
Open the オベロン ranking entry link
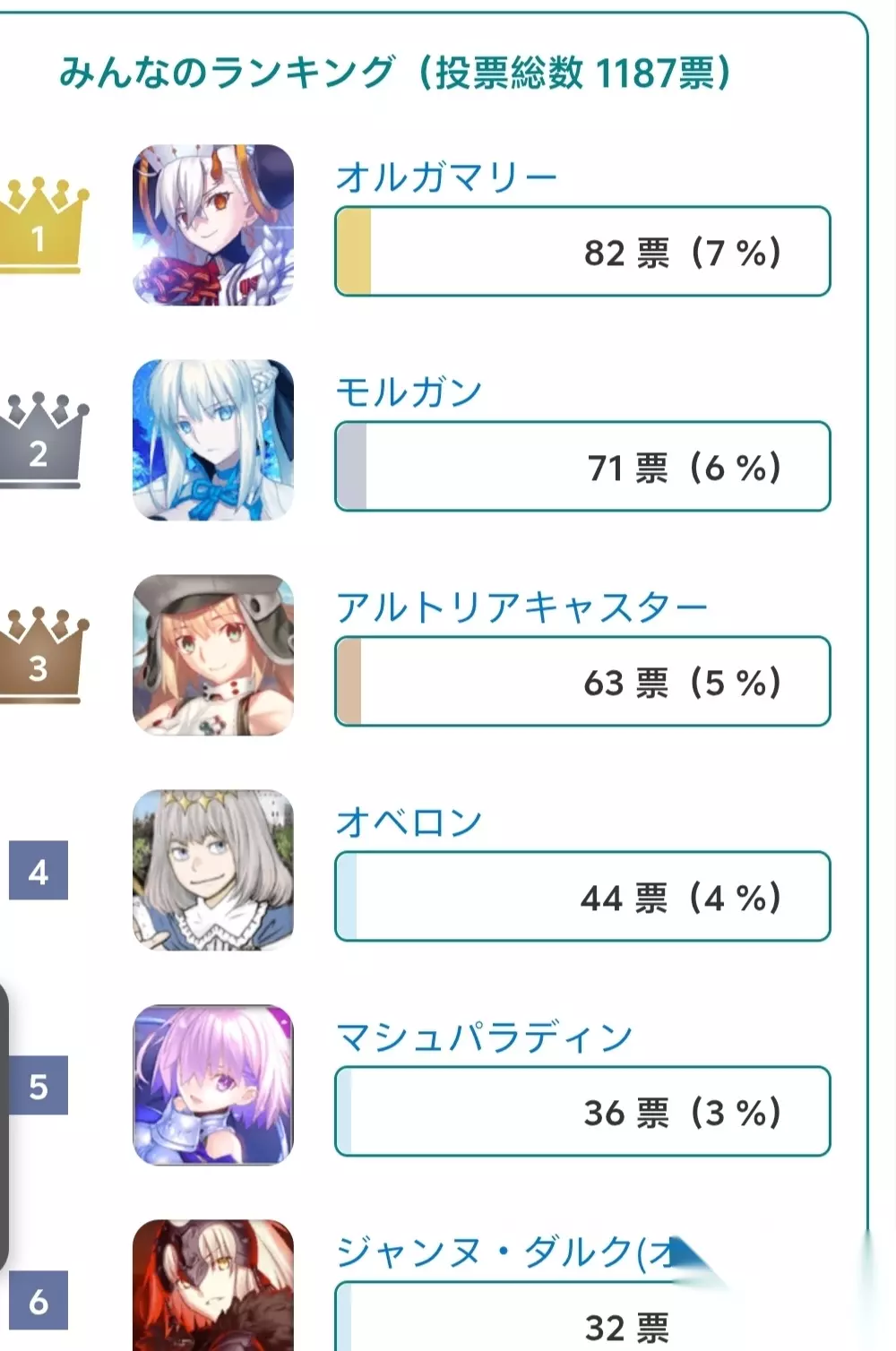[x=409, y=822]
